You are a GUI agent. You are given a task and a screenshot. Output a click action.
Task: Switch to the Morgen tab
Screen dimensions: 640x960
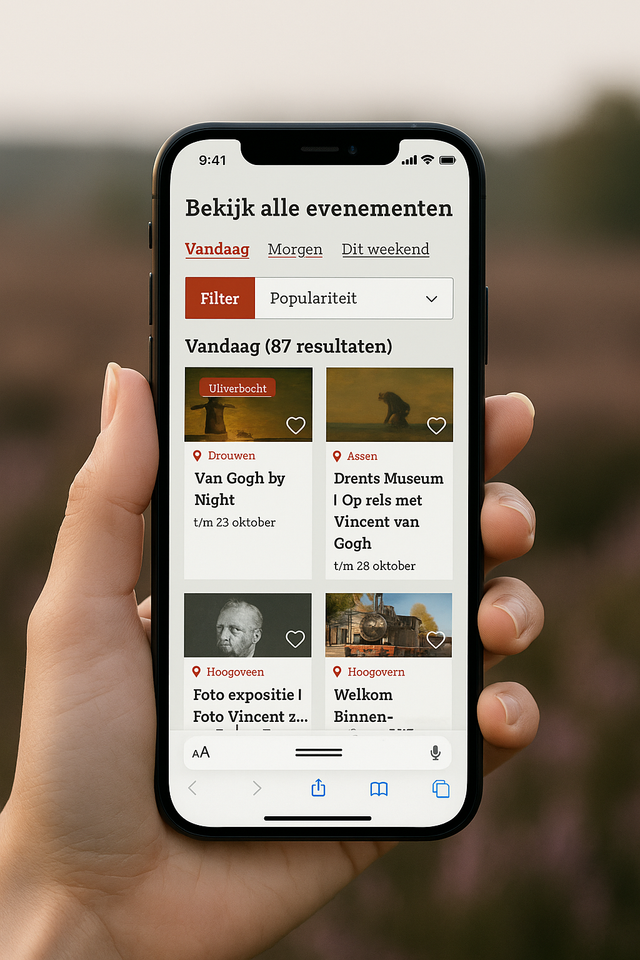(x=295, y=249)
